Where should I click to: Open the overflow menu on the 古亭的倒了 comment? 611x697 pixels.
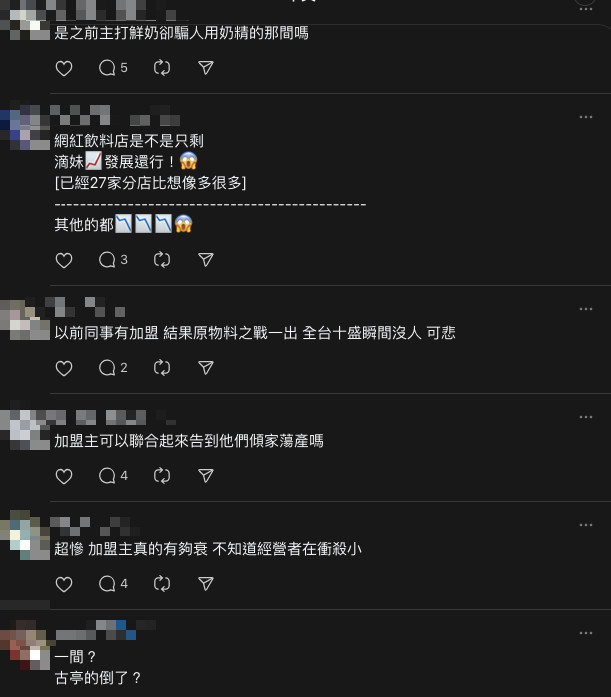click(586, 633)
